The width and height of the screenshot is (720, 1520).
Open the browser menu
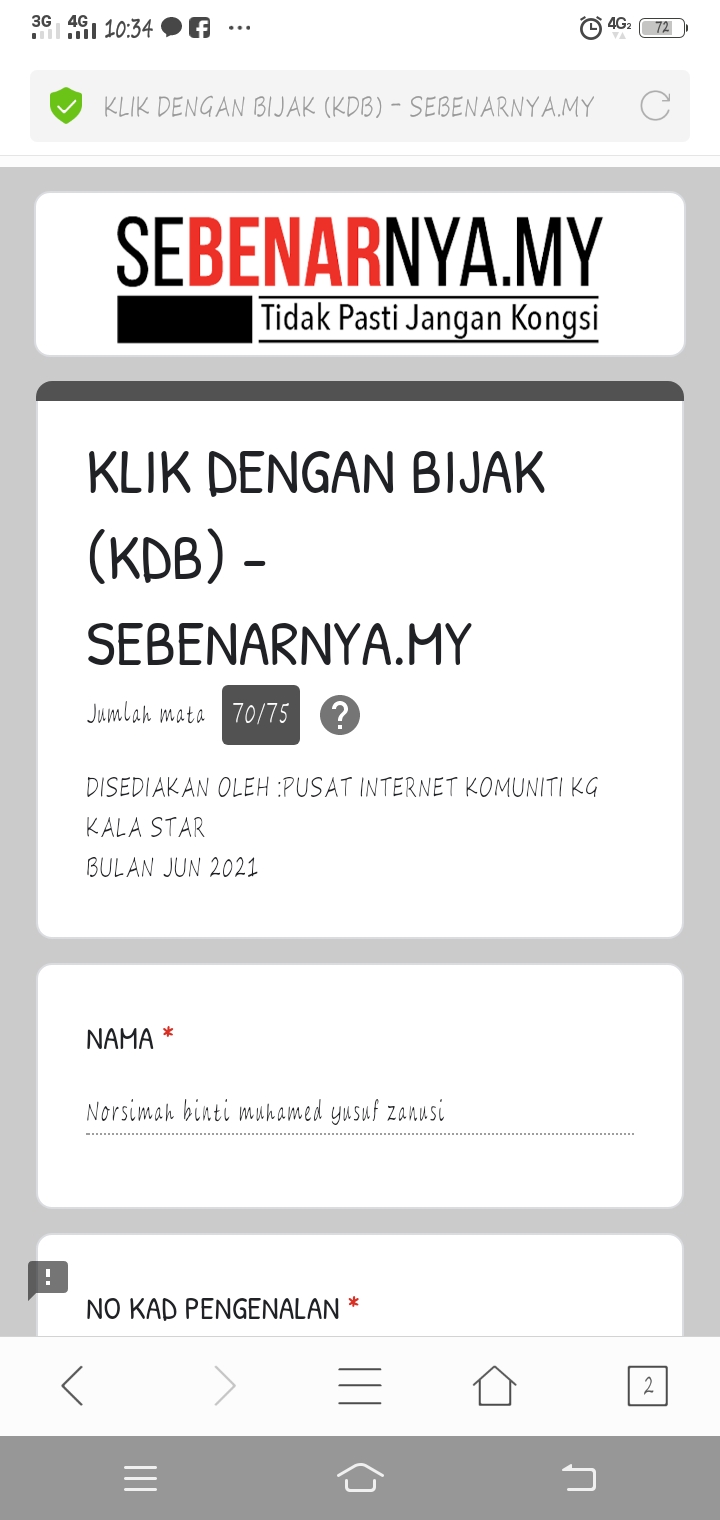(360, 1386)
